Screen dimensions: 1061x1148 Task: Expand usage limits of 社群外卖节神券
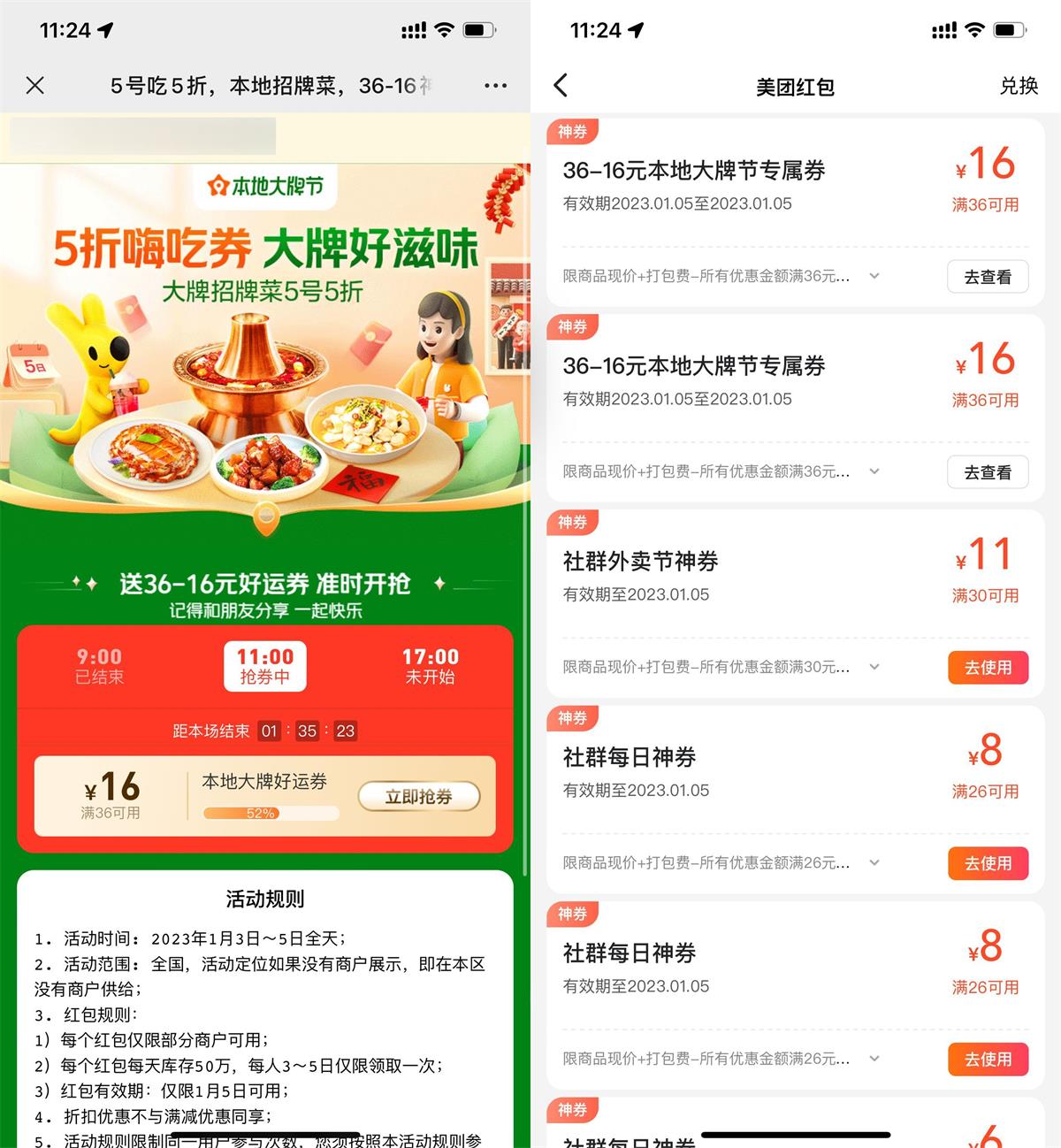click(874, 667)
